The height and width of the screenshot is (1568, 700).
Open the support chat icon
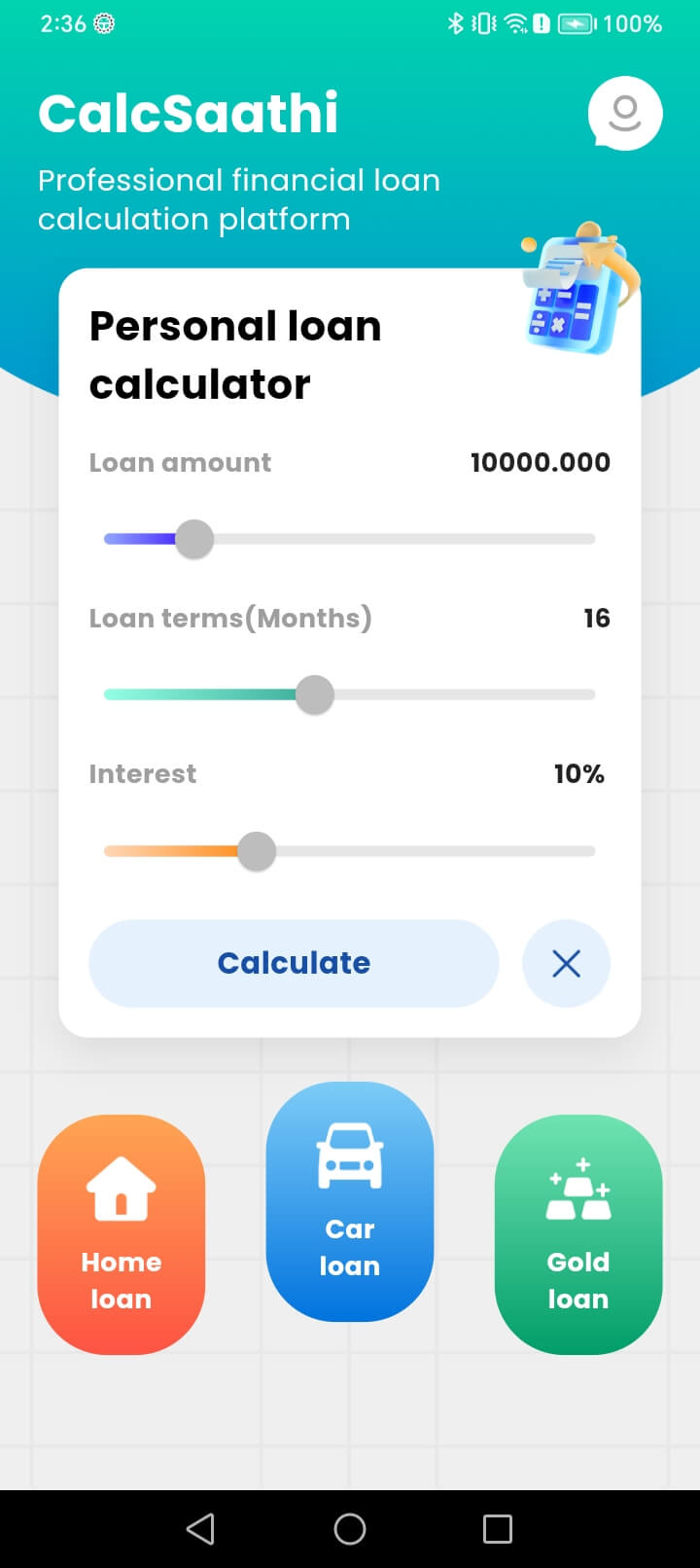(625, 114)
